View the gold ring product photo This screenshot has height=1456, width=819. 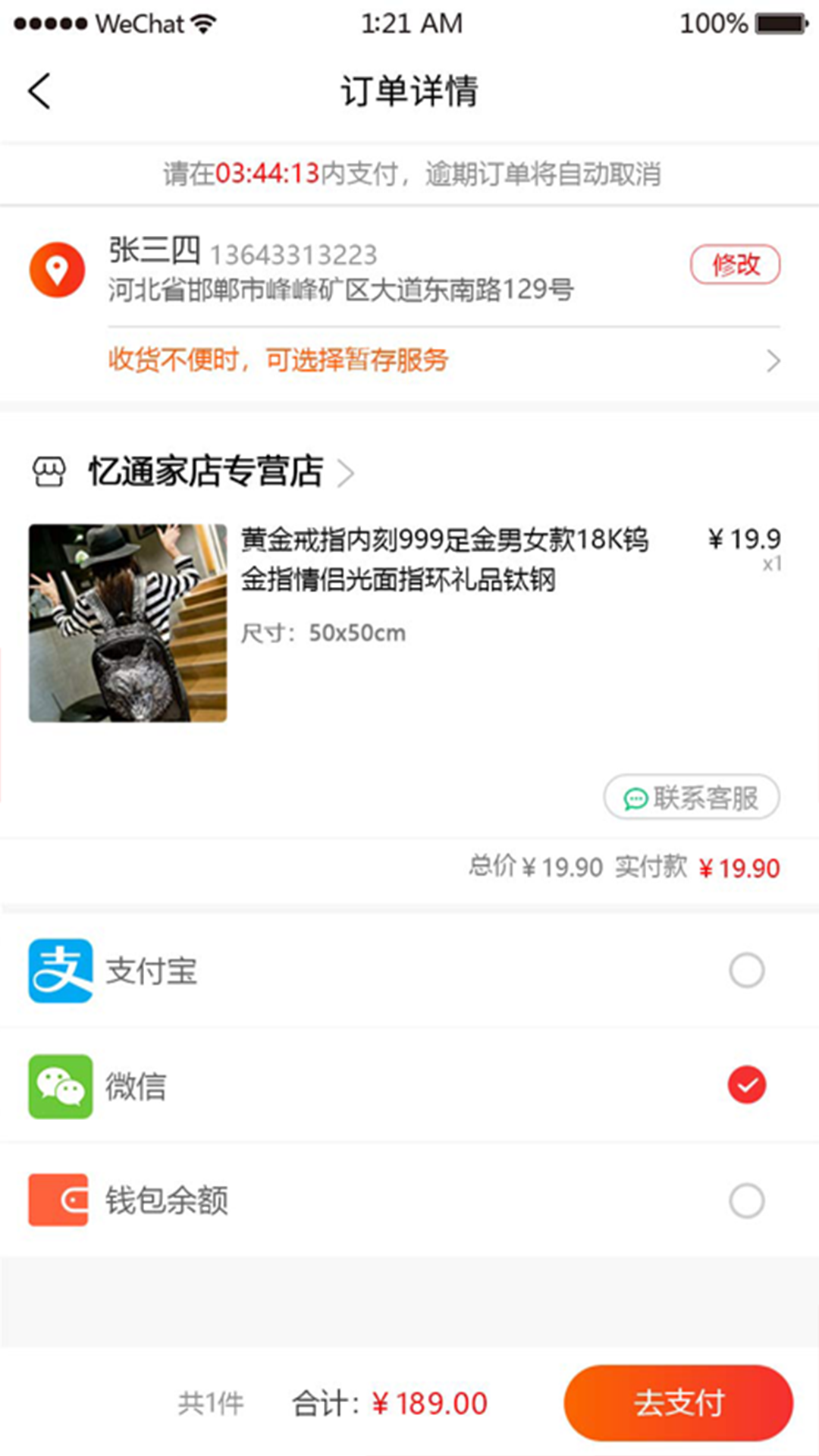point(127,623)
